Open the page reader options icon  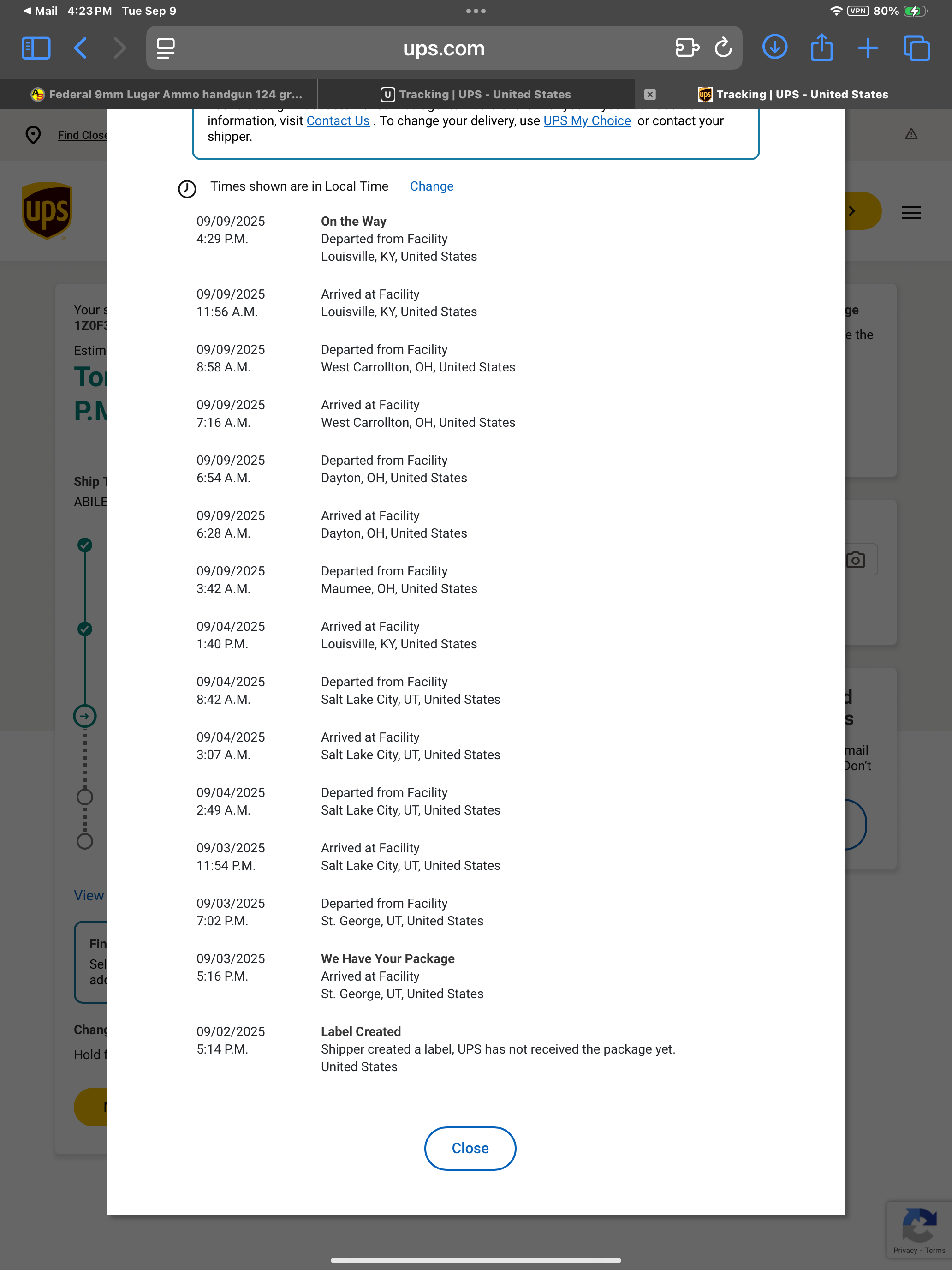click(165, 48)
